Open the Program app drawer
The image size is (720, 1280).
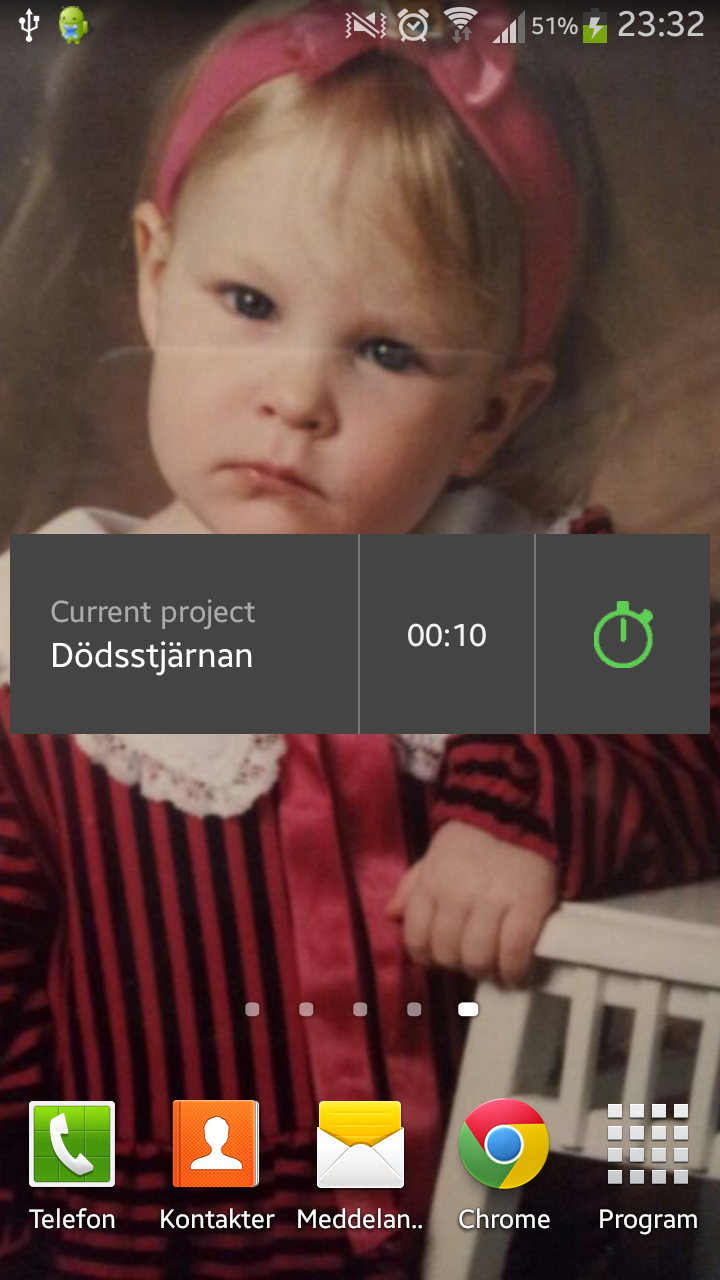[648, 1165]
